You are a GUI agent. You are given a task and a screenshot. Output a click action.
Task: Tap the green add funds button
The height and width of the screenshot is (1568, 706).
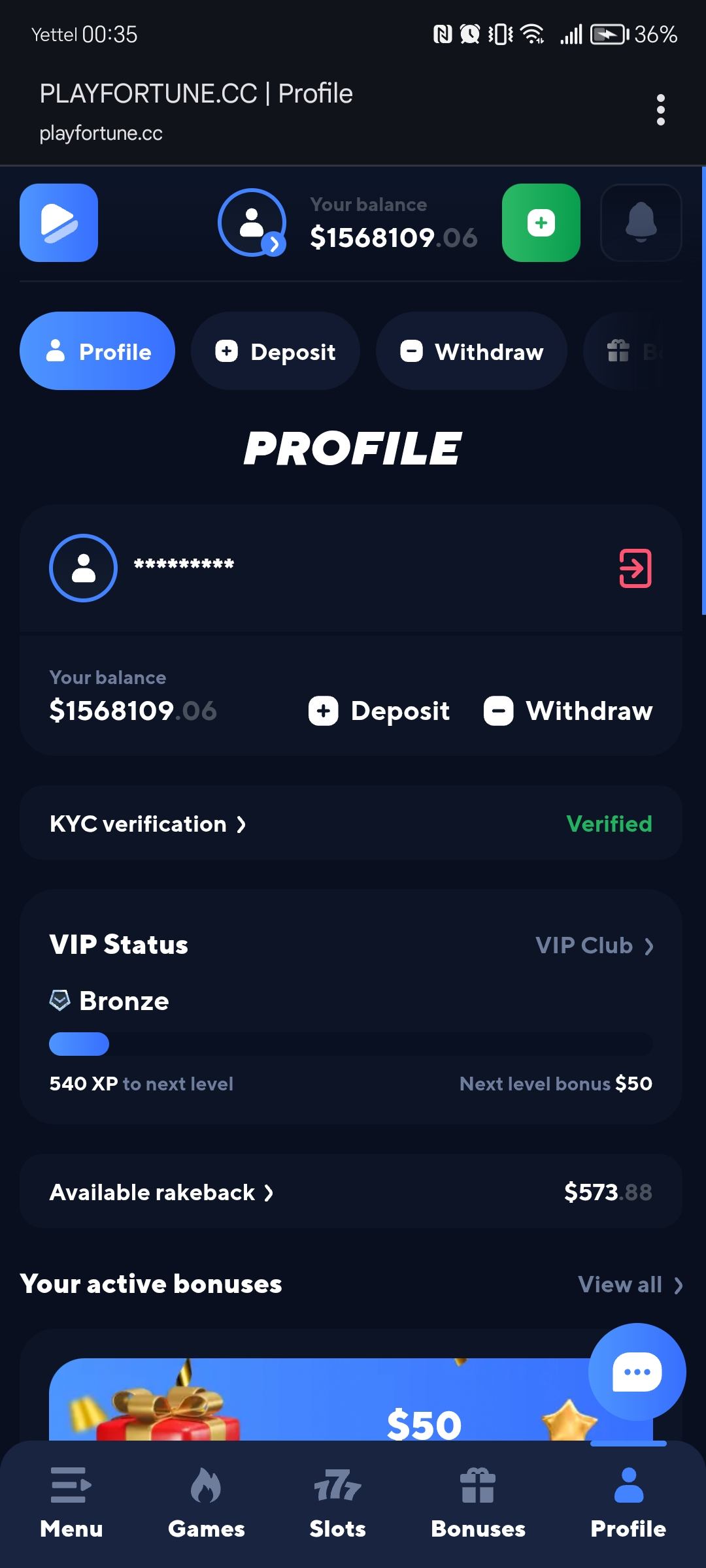[x=541, y=223]
